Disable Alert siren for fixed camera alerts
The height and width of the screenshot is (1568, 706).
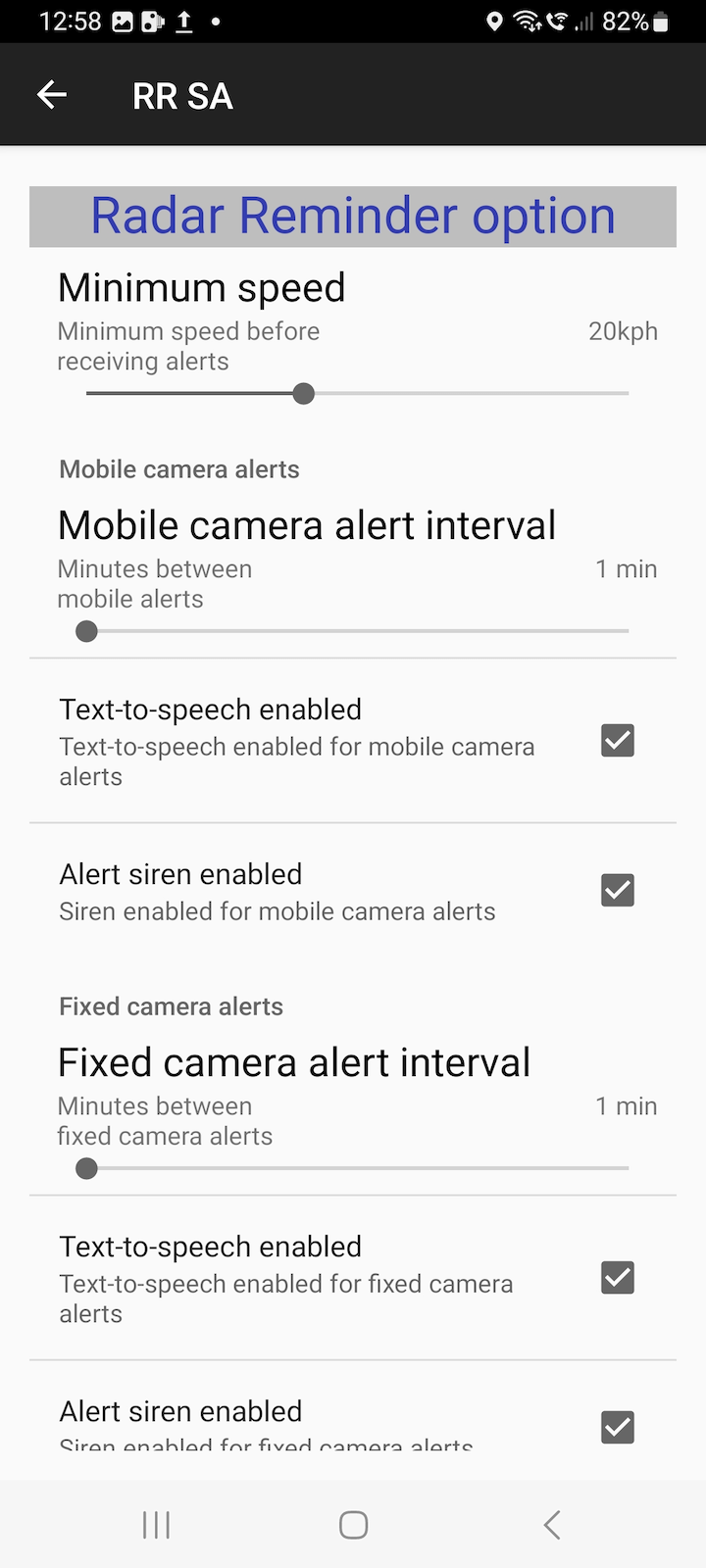[617, 1427]
